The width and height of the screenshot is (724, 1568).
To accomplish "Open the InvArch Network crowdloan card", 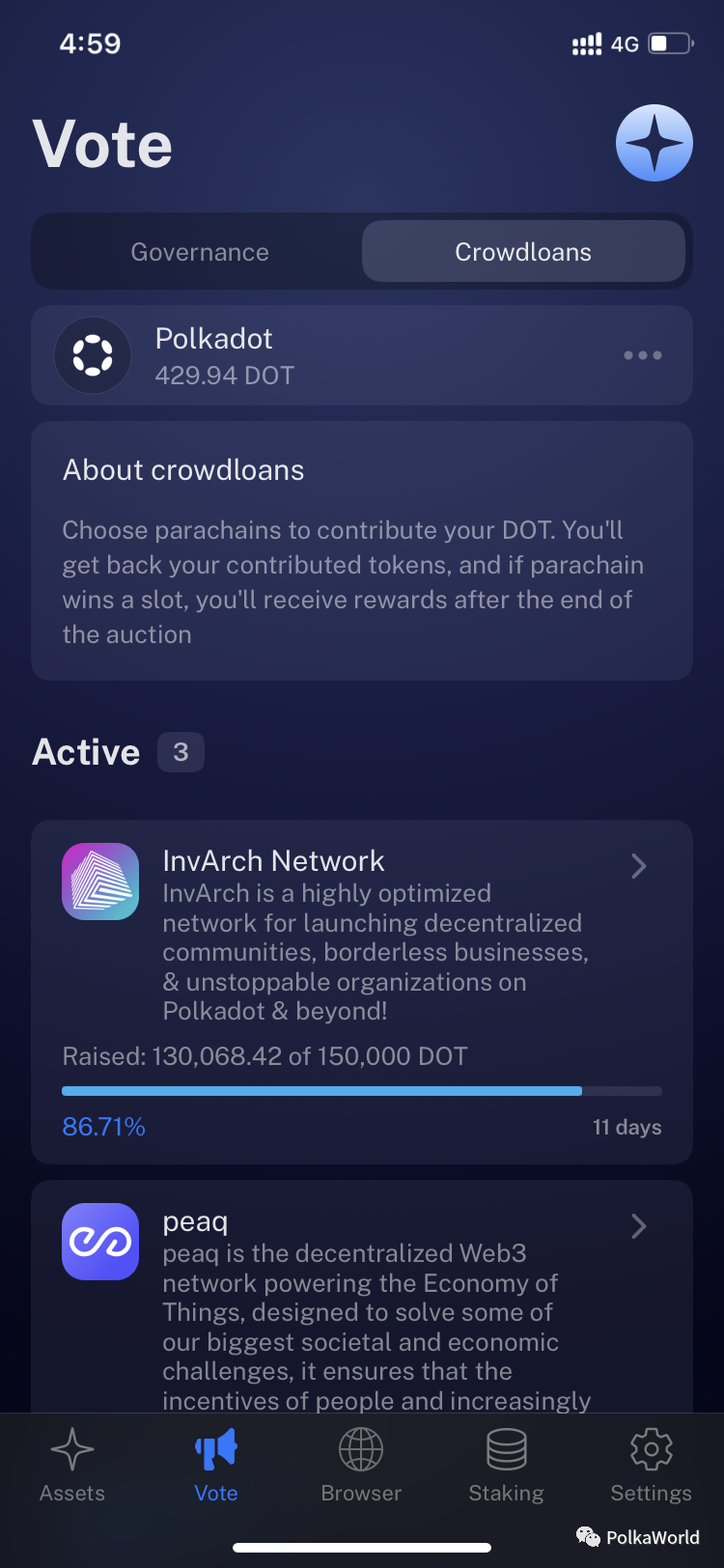I will point(362,990).
